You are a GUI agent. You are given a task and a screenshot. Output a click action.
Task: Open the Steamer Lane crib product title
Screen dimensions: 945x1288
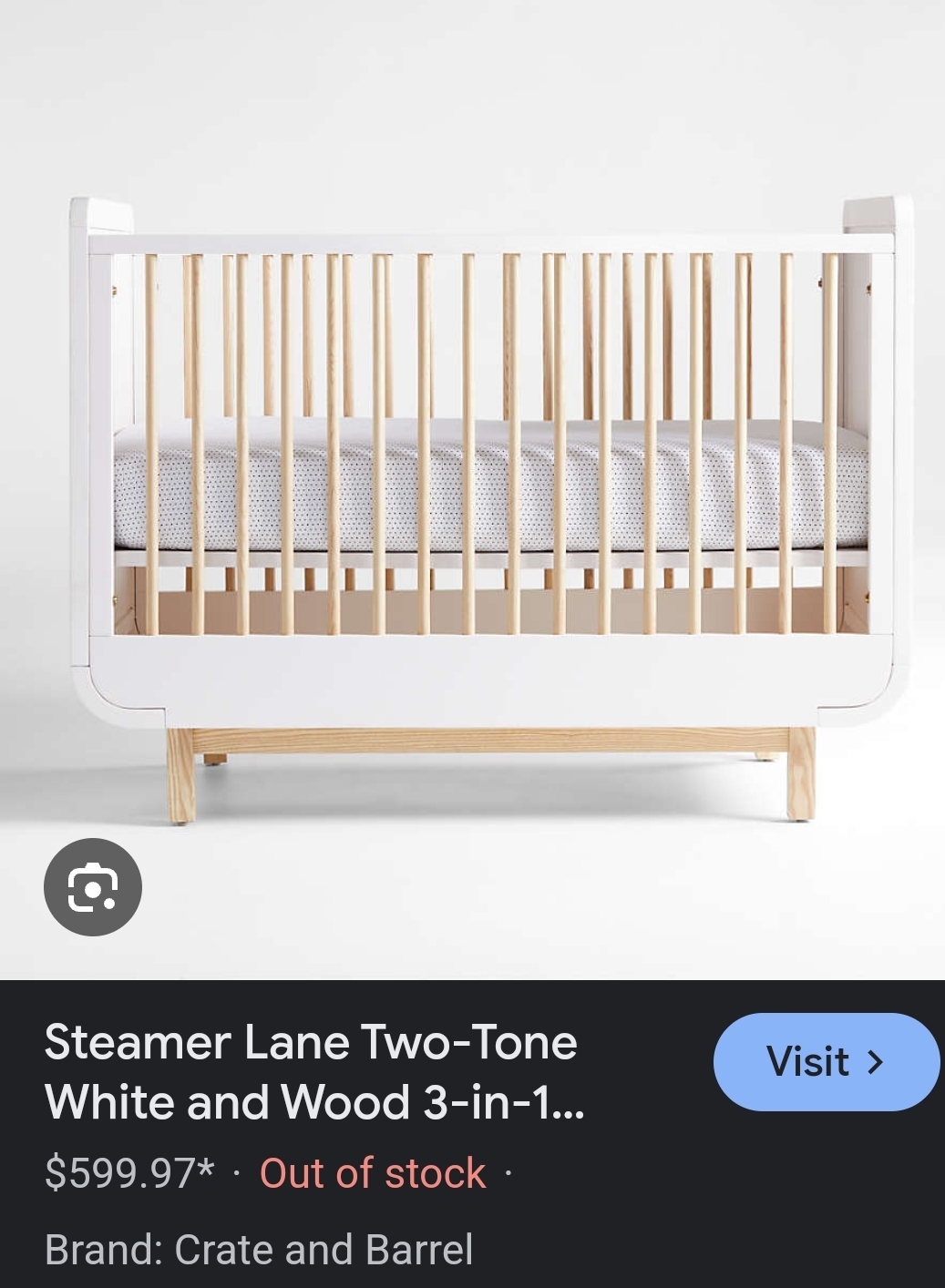coord(314,1072)
